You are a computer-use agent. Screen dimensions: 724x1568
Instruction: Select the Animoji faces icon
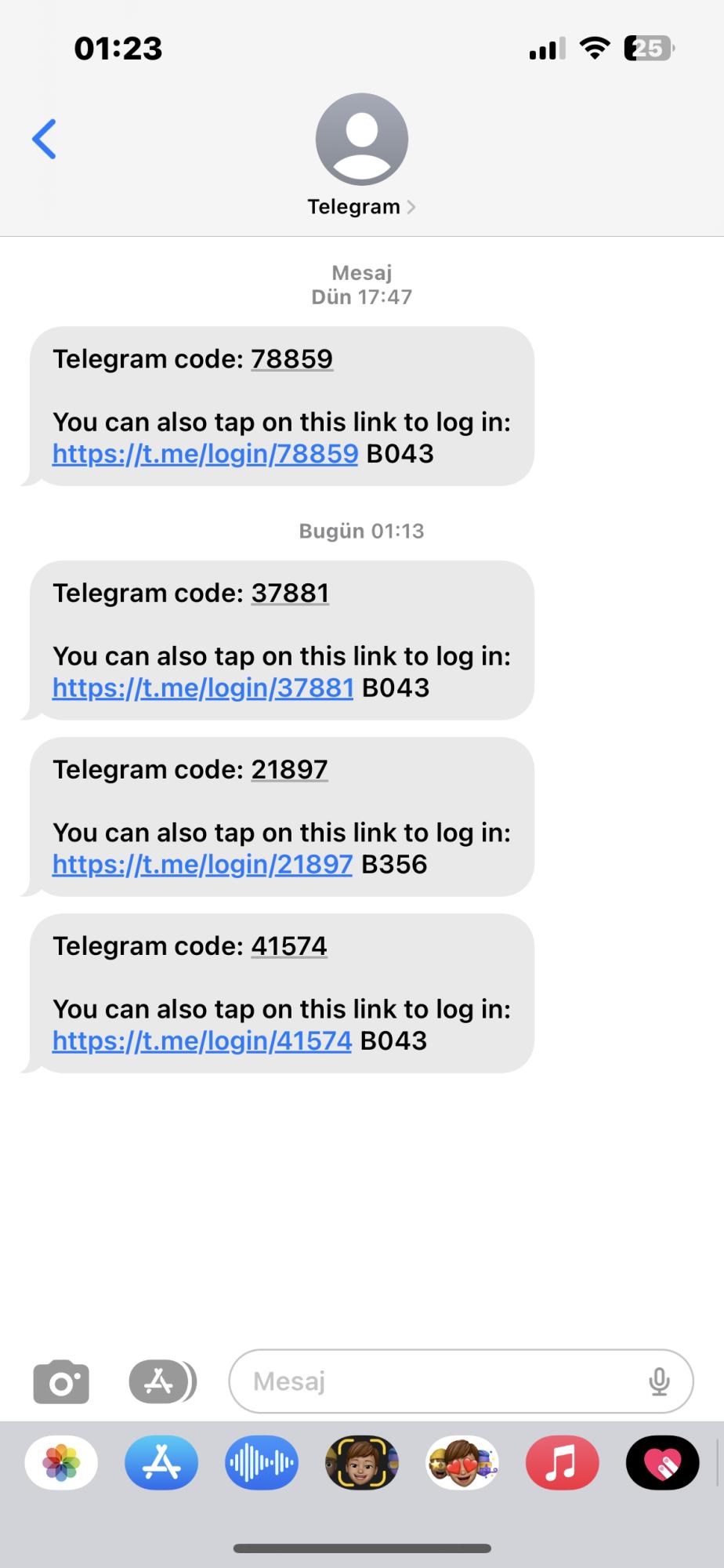pos(362,1463)
